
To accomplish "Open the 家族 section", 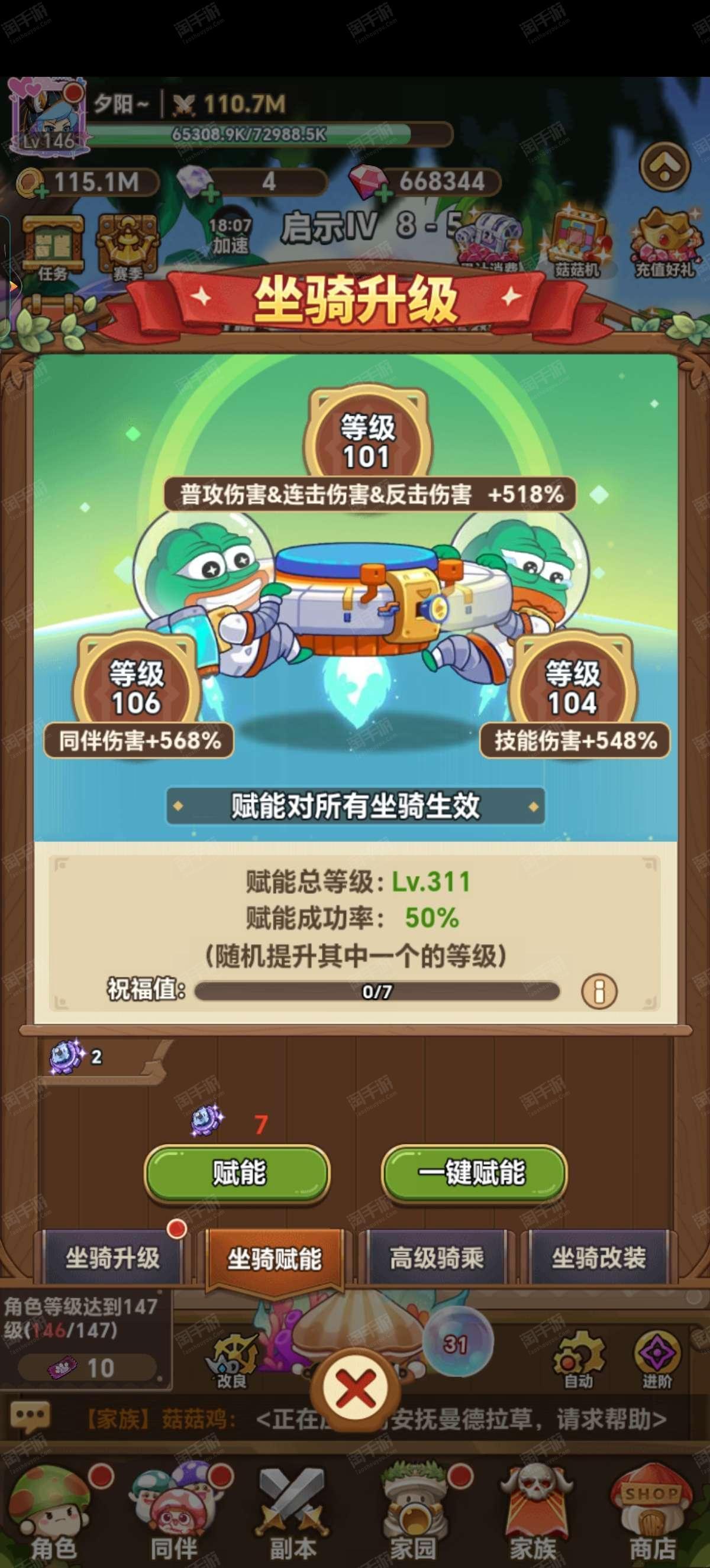I will (534, 1515).
